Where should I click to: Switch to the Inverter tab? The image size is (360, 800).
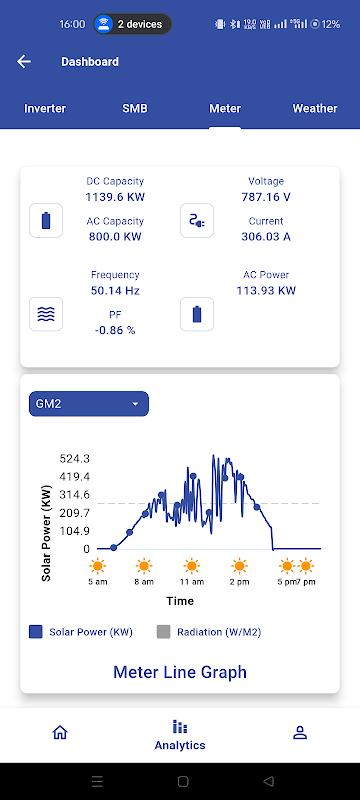coord(45,108)
